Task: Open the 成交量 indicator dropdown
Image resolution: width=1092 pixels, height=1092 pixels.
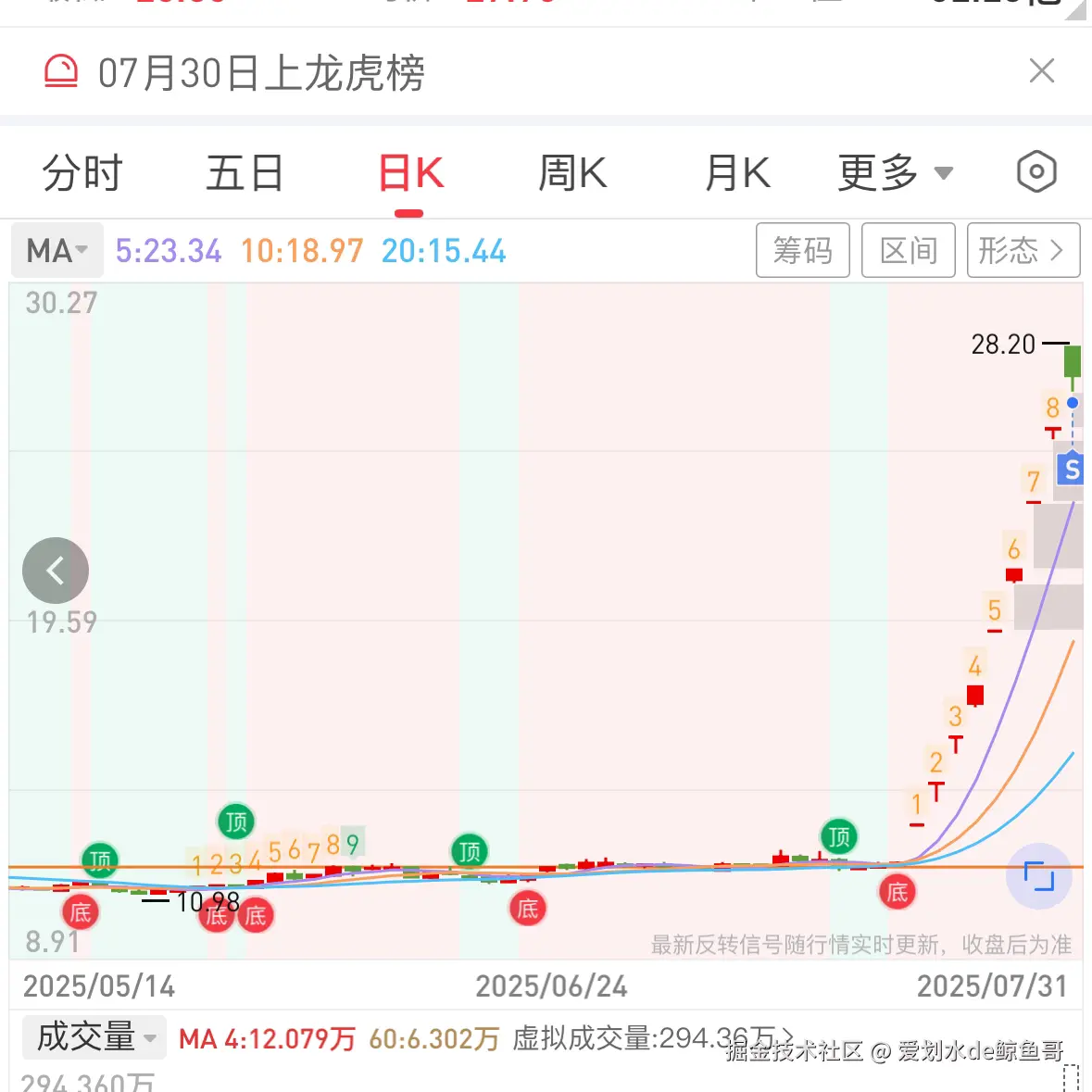Action: 94,1037
